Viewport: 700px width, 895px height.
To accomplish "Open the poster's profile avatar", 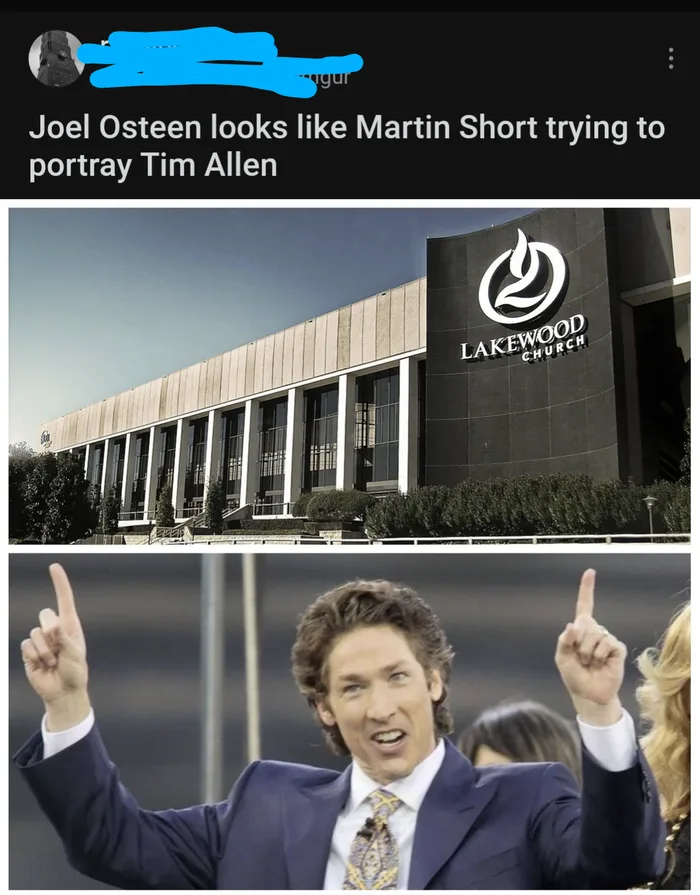I will pos(55,59).
